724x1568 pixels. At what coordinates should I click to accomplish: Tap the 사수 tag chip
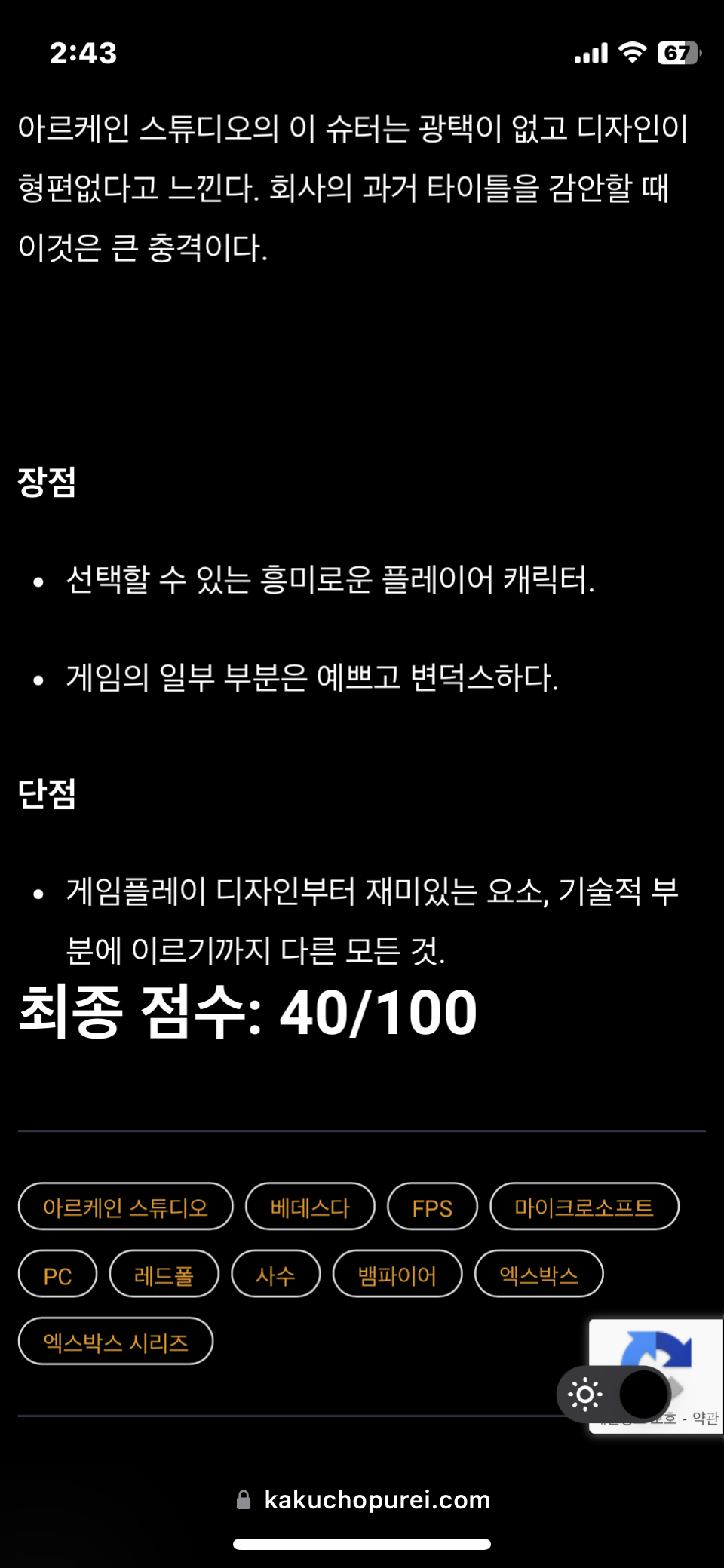[276, 1274]
